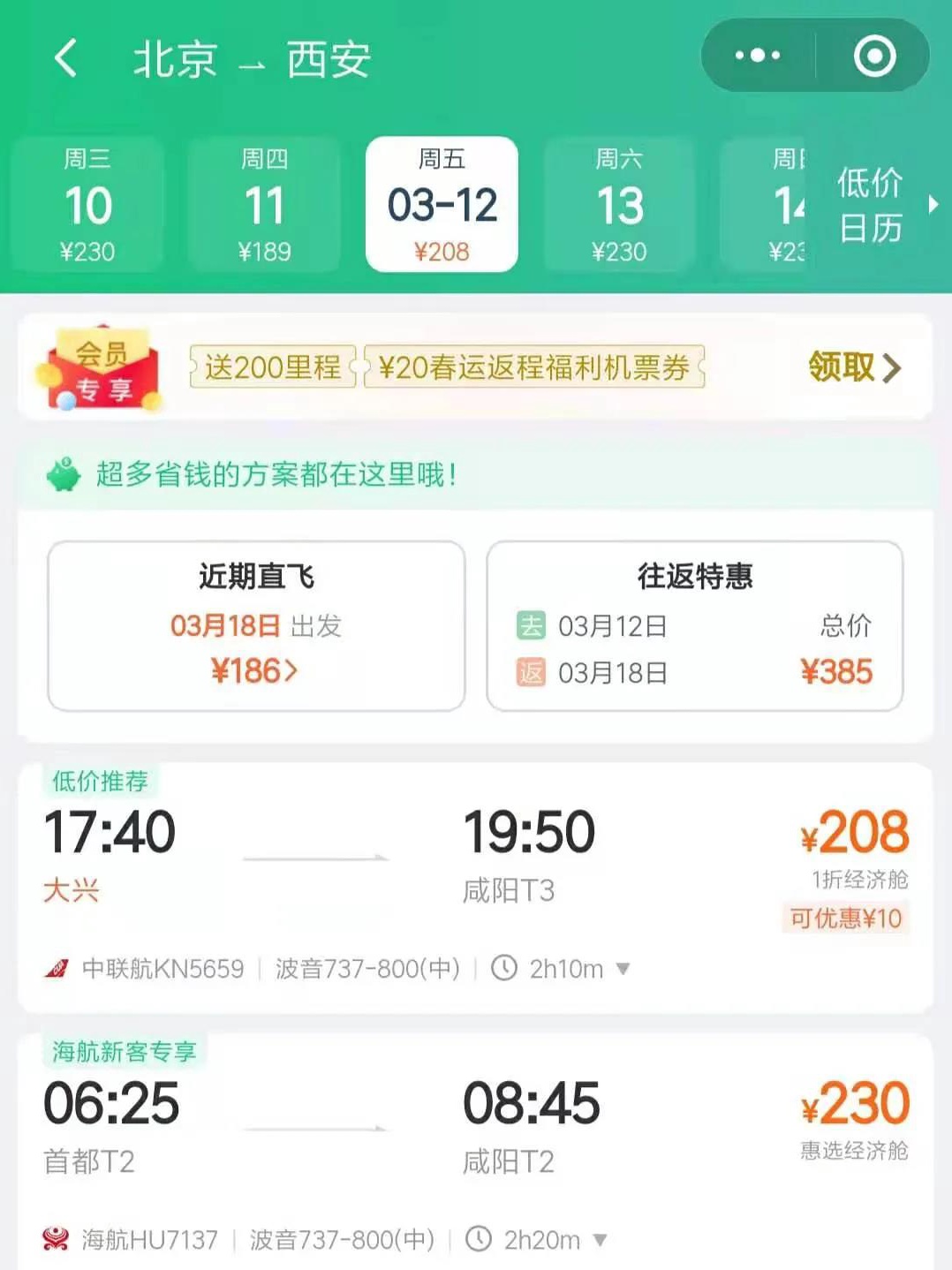Open the 近期直飞 ¥186 deal card

(x=256, y=625)
